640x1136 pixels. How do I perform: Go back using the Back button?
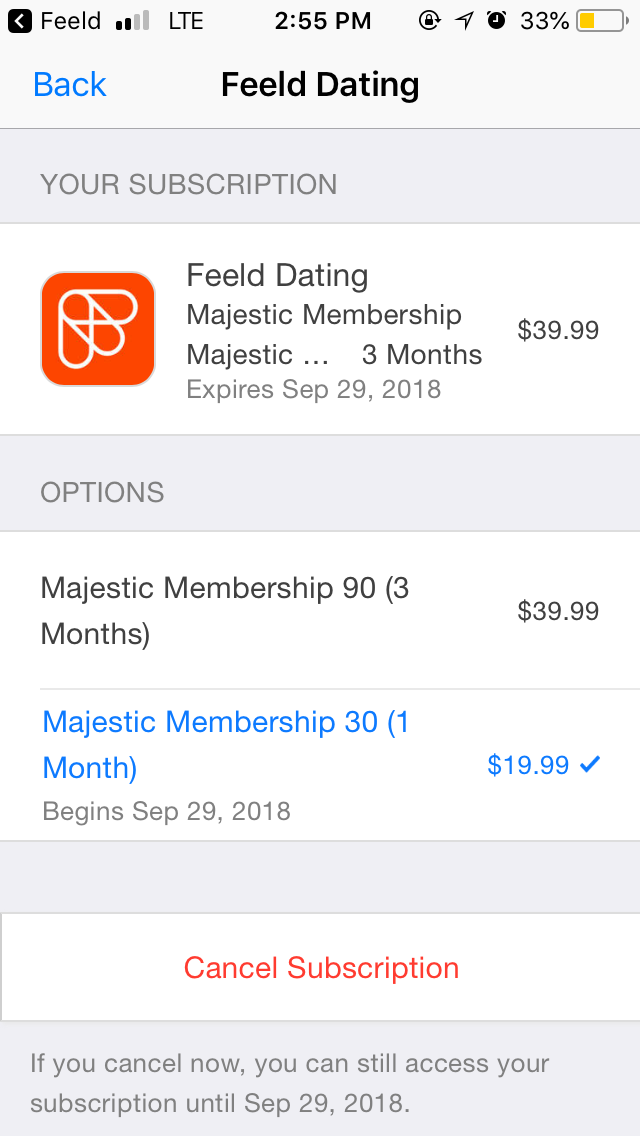click(70, 85)
